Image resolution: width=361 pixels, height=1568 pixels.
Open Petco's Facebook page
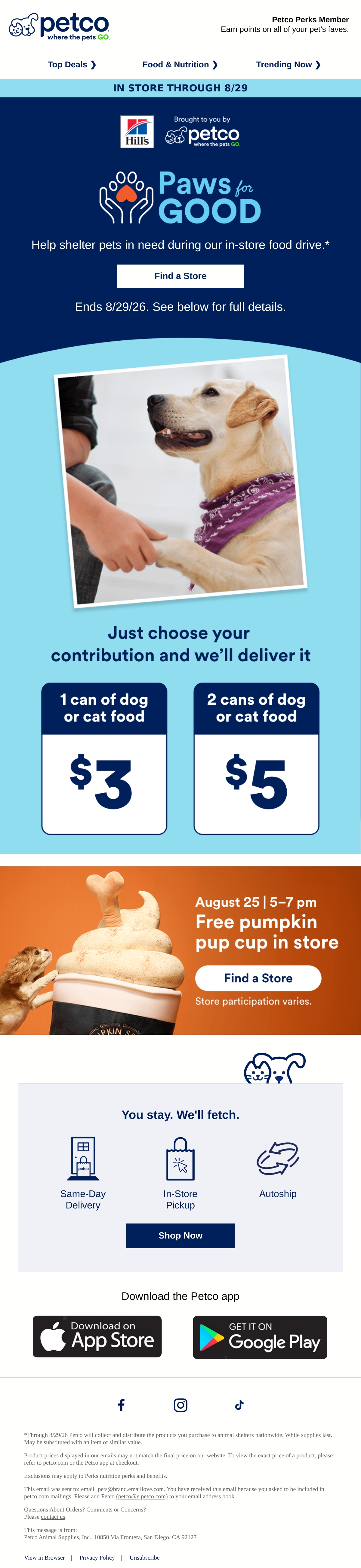[121, 1405]
